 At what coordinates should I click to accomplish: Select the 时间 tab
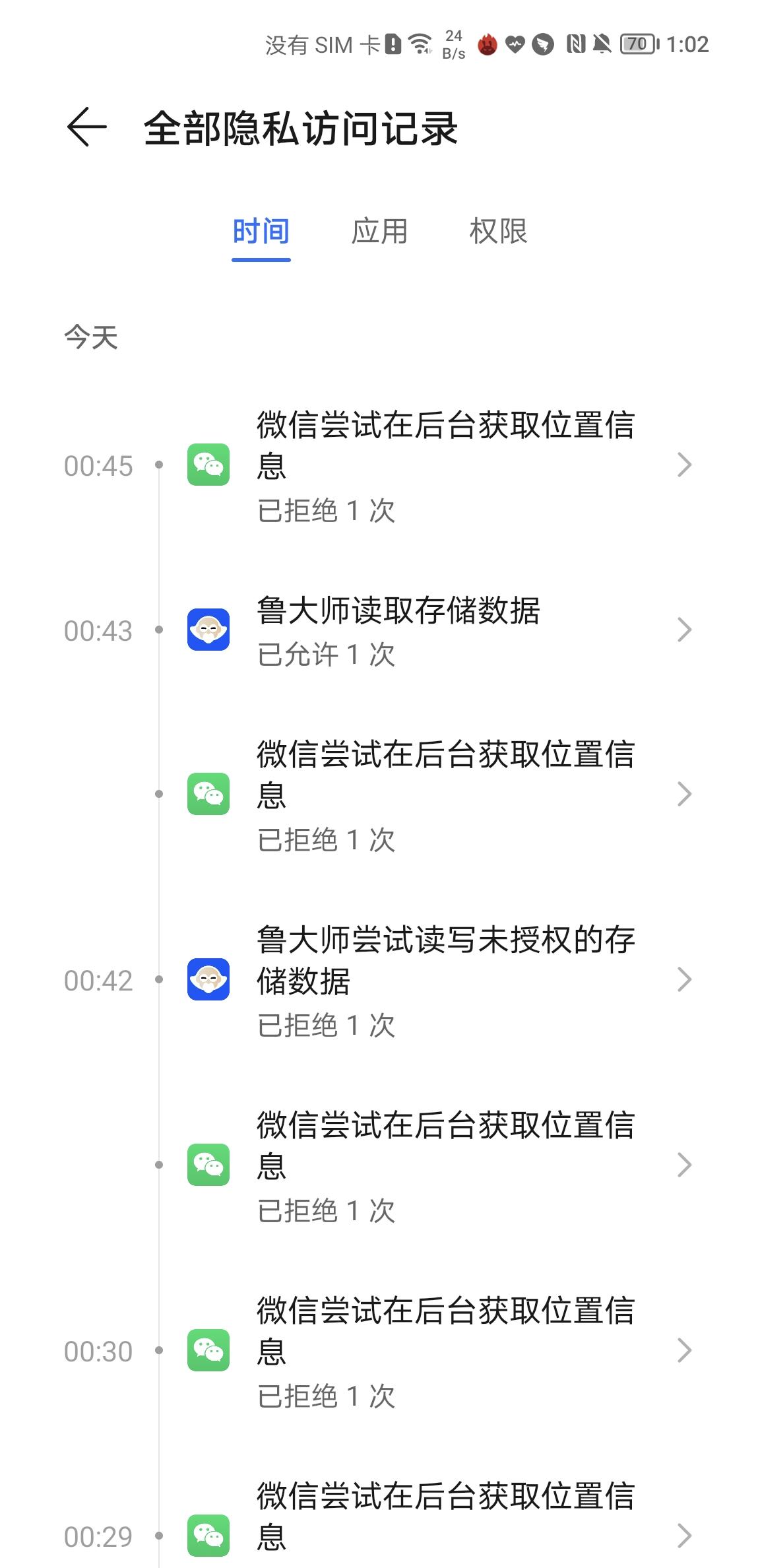tap(261, 232)
